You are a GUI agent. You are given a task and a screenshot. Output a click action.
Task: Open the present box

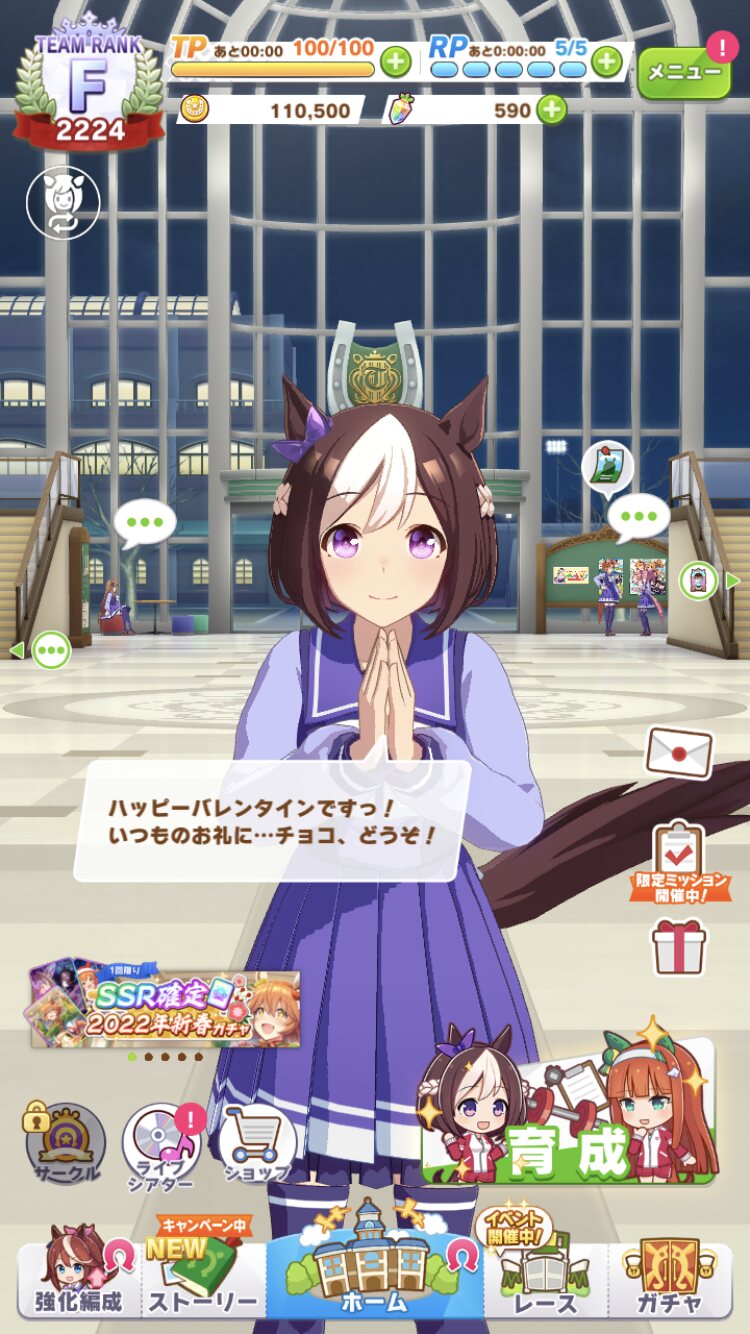pos(679,946)
